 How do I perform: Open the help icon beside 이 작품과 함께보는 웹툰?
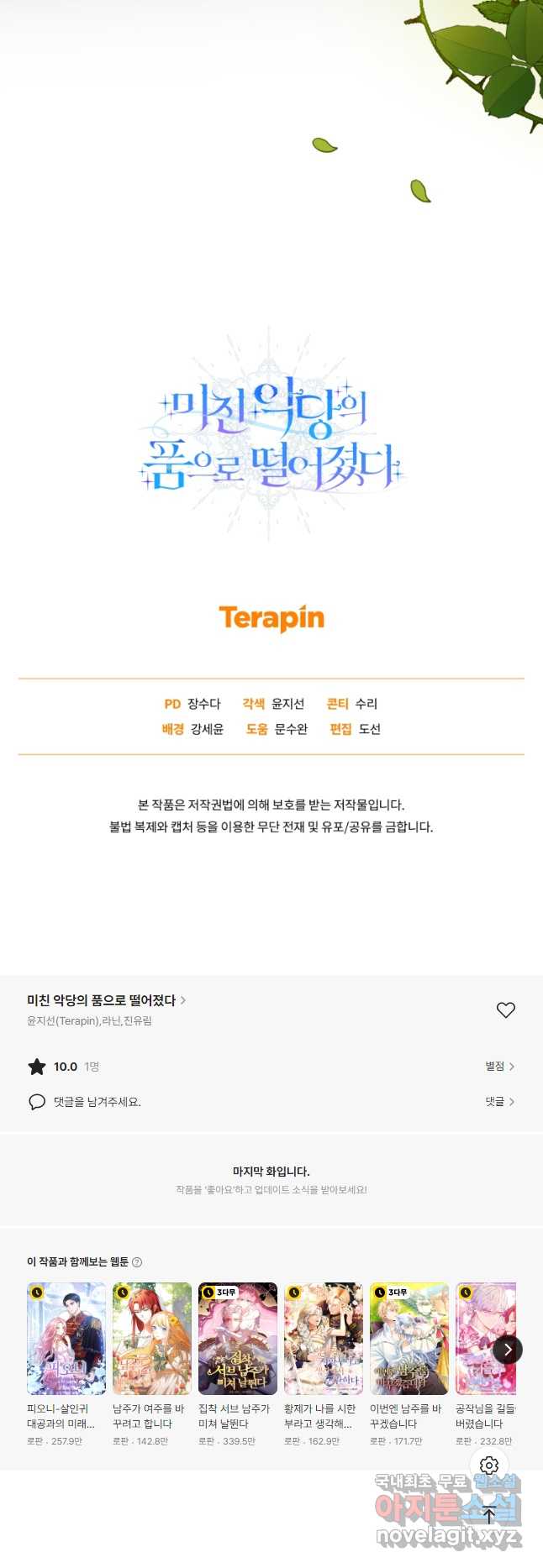pyautogui.click(x=138, y=1262)
